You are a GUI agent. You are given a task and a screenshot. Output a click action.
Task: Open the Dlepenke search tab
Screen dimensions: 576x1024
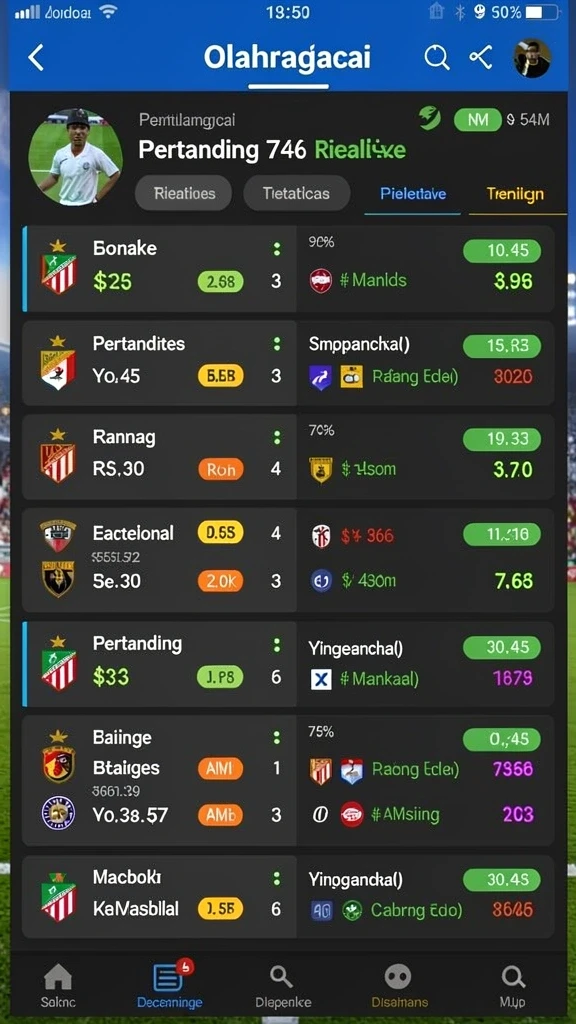click(x=283, y=986)
